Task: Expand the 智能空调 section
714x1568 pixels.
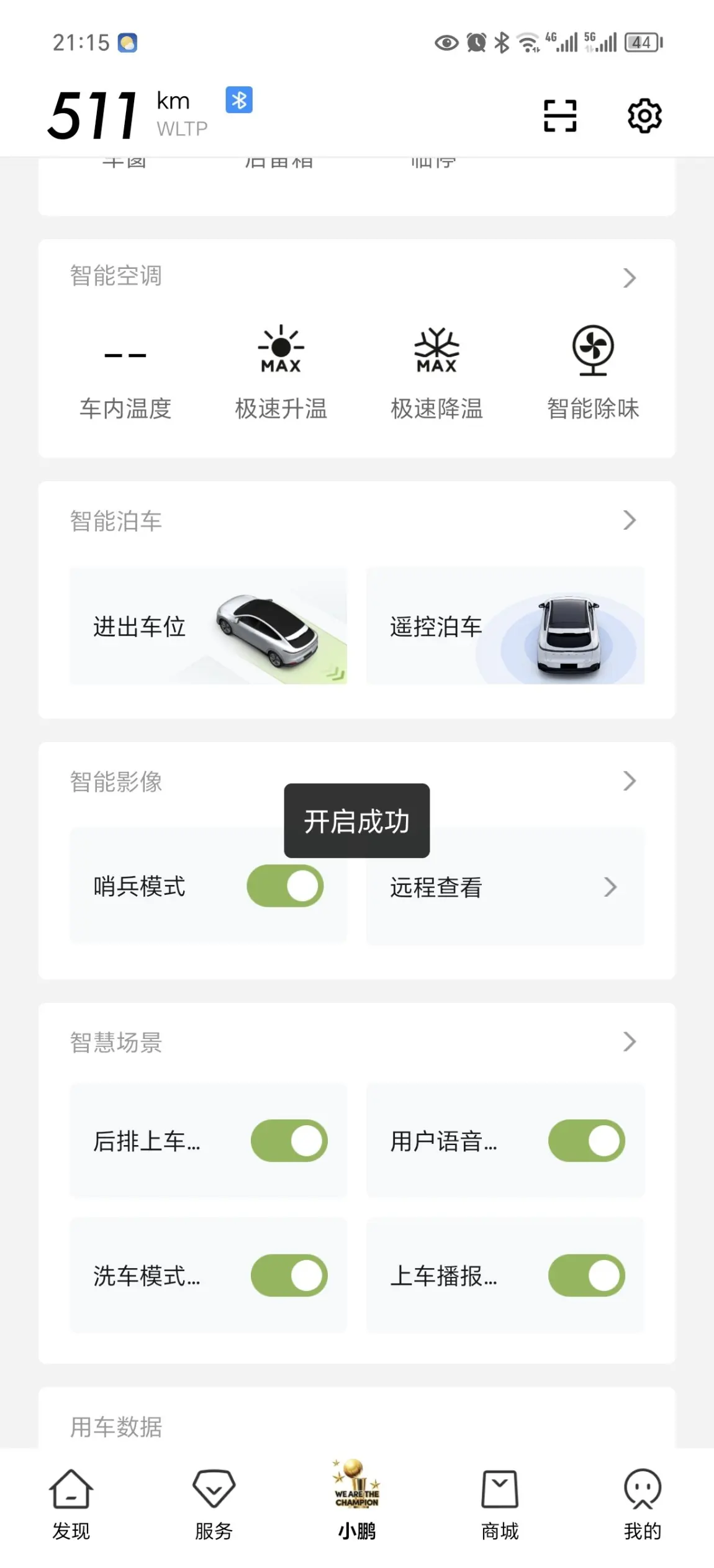Action: [629, 278]
